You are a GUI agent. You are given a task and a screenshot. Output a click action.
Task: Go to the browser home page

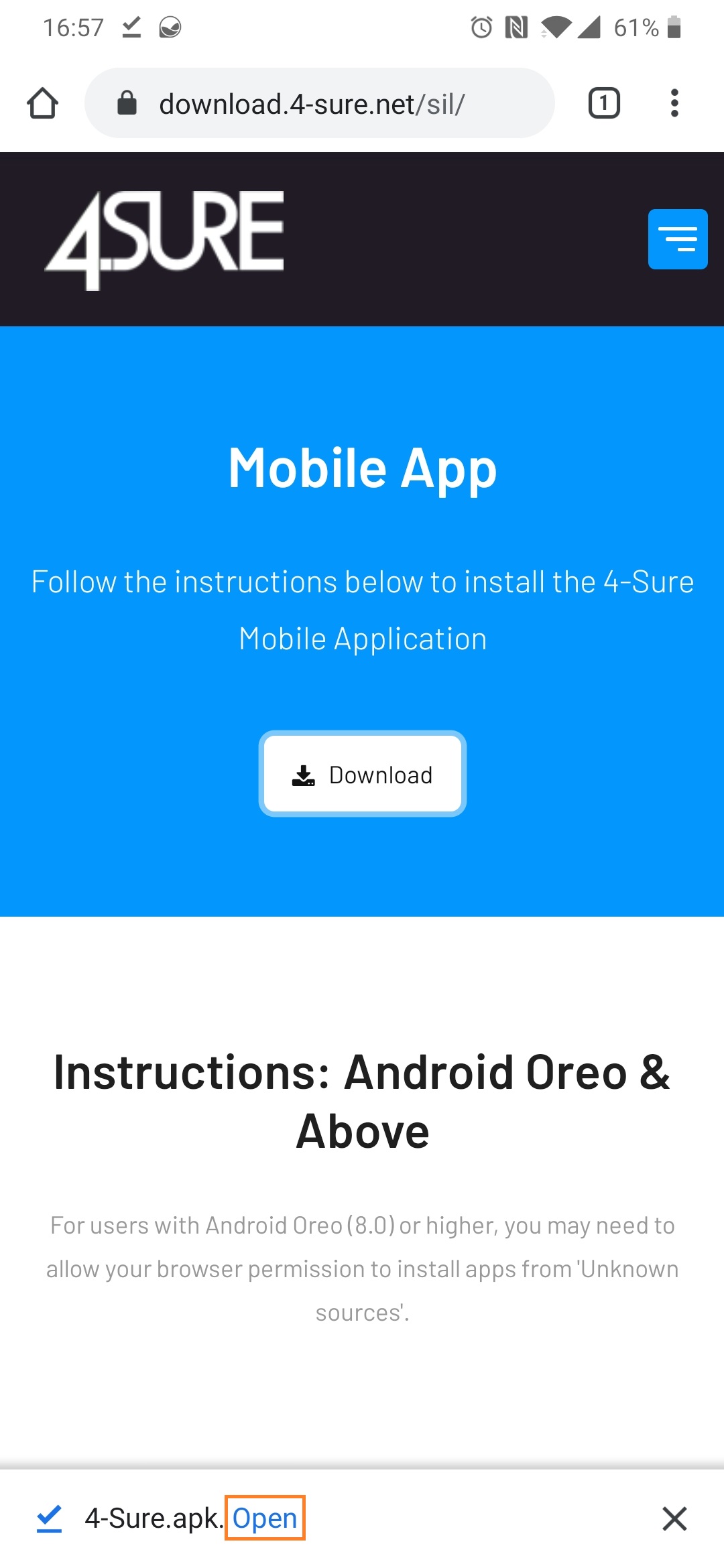point(42,103)
